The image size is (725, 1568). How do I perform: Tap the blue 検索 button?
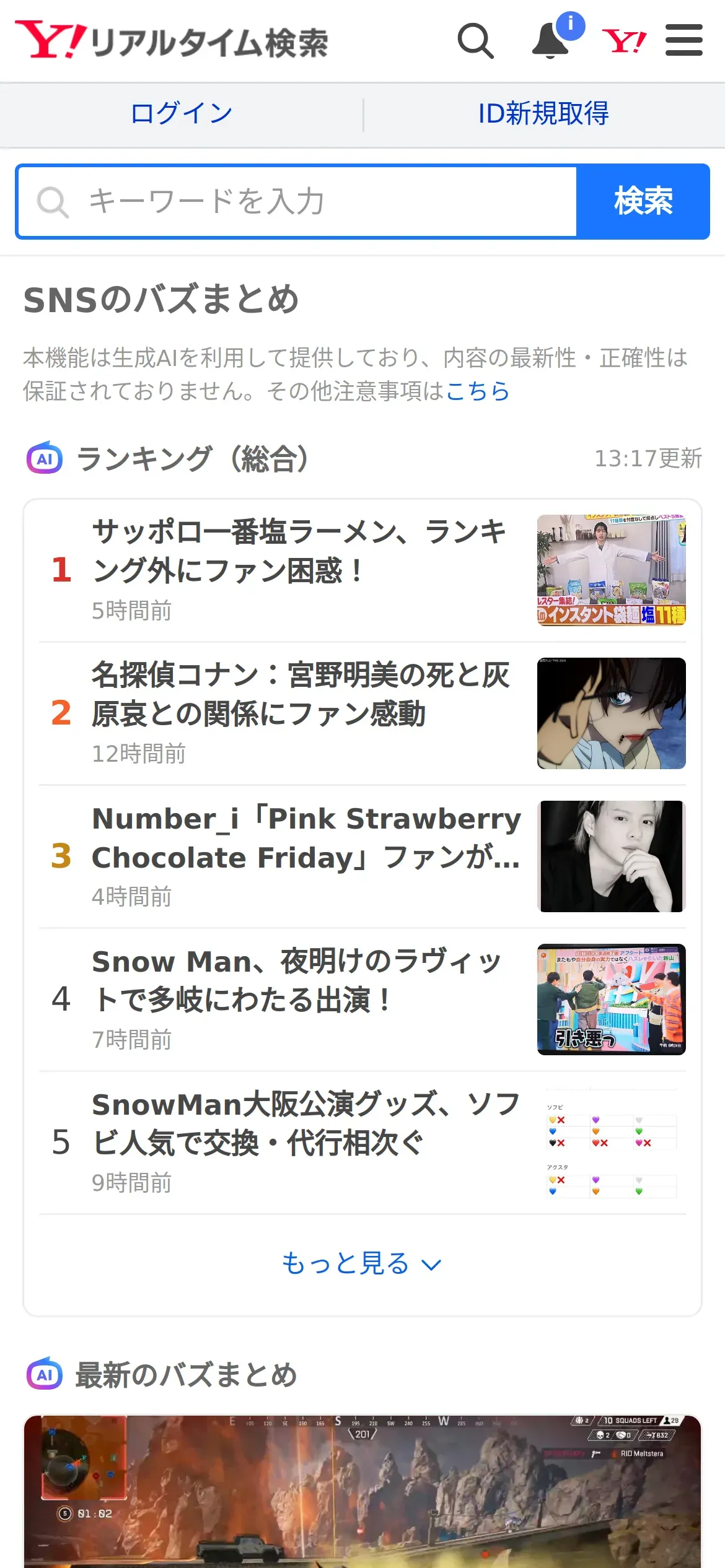(x=643, y=202)
